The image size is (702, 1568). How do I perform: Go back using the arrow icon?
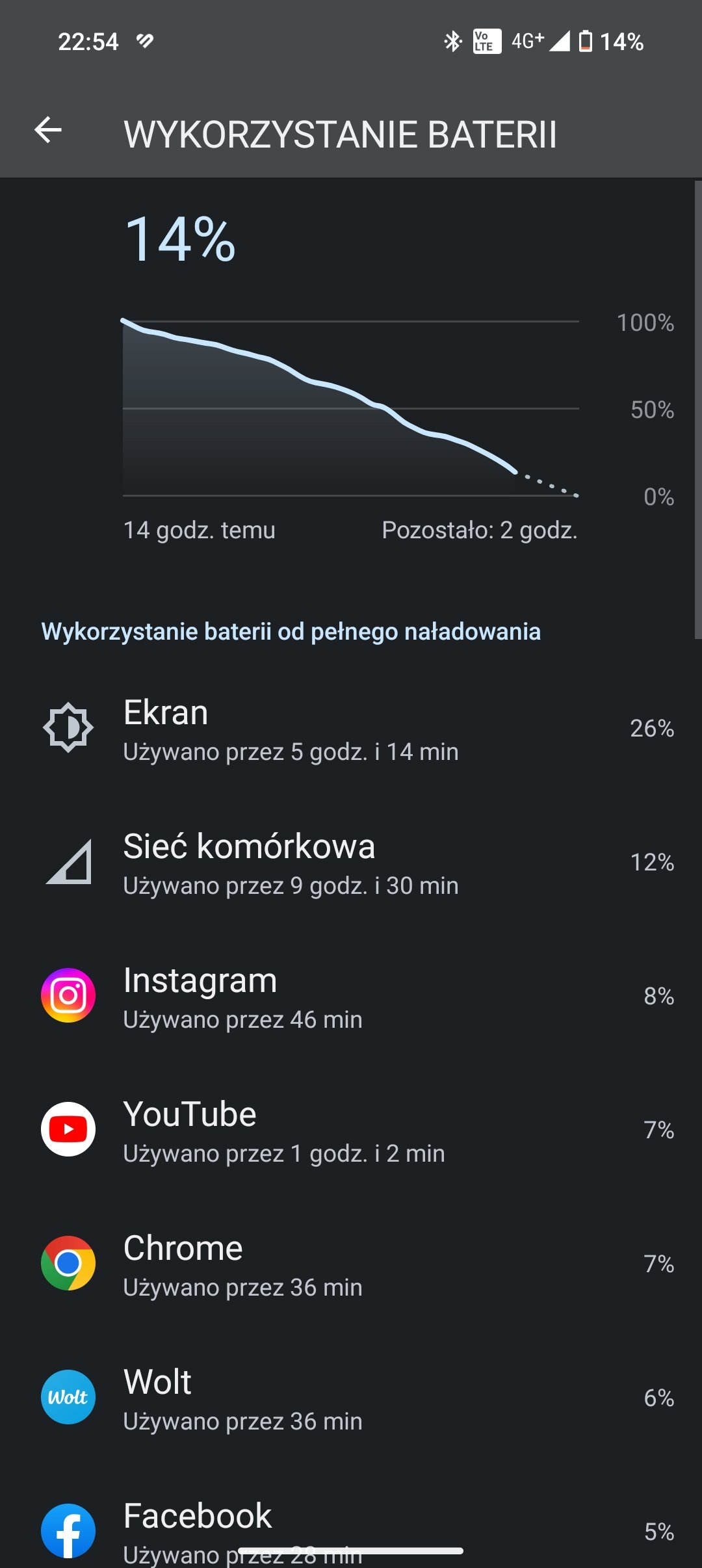pyautogui.click(x=48, y=131)
